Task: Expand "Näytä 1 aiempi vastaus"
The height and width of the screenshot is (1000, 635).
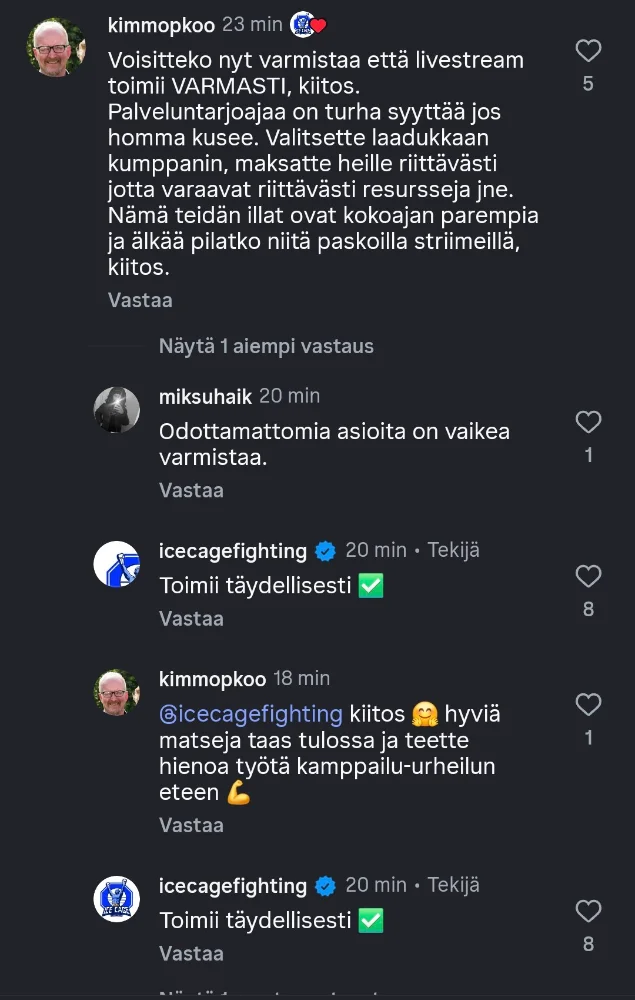Action: click(266, 346)
